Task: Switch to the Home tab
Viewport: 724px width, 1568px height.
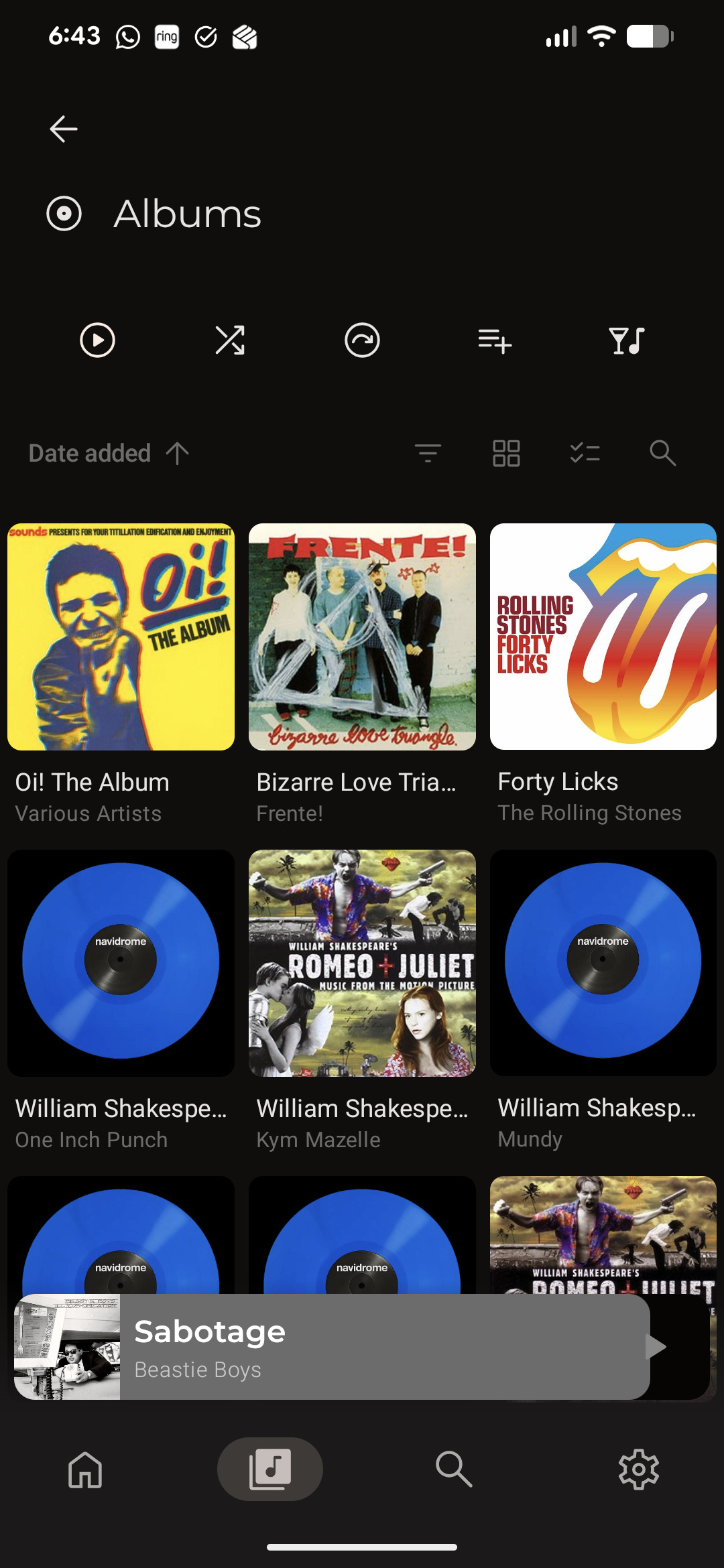Action: 85,1469
